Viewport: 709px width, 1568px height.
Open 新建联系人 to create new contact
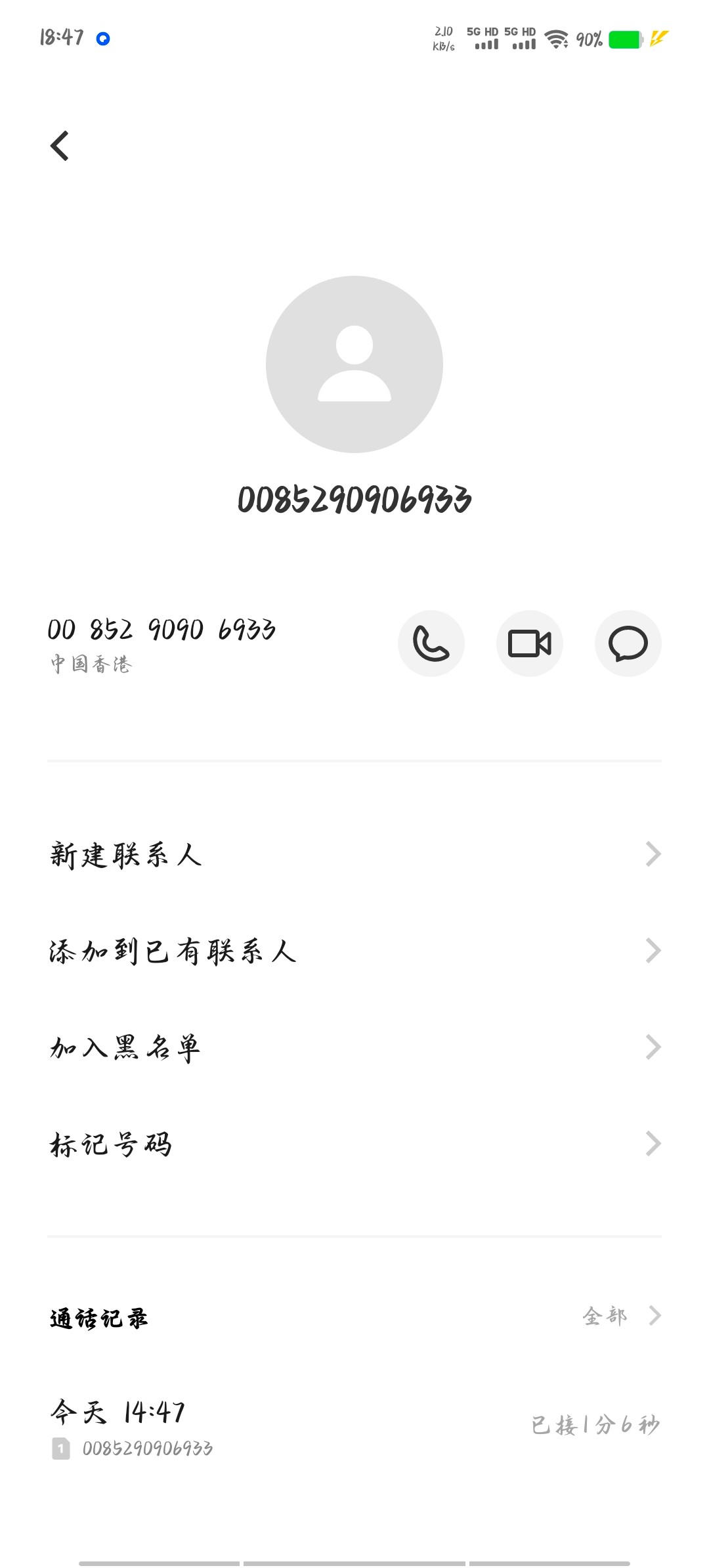tap(354, 854)
